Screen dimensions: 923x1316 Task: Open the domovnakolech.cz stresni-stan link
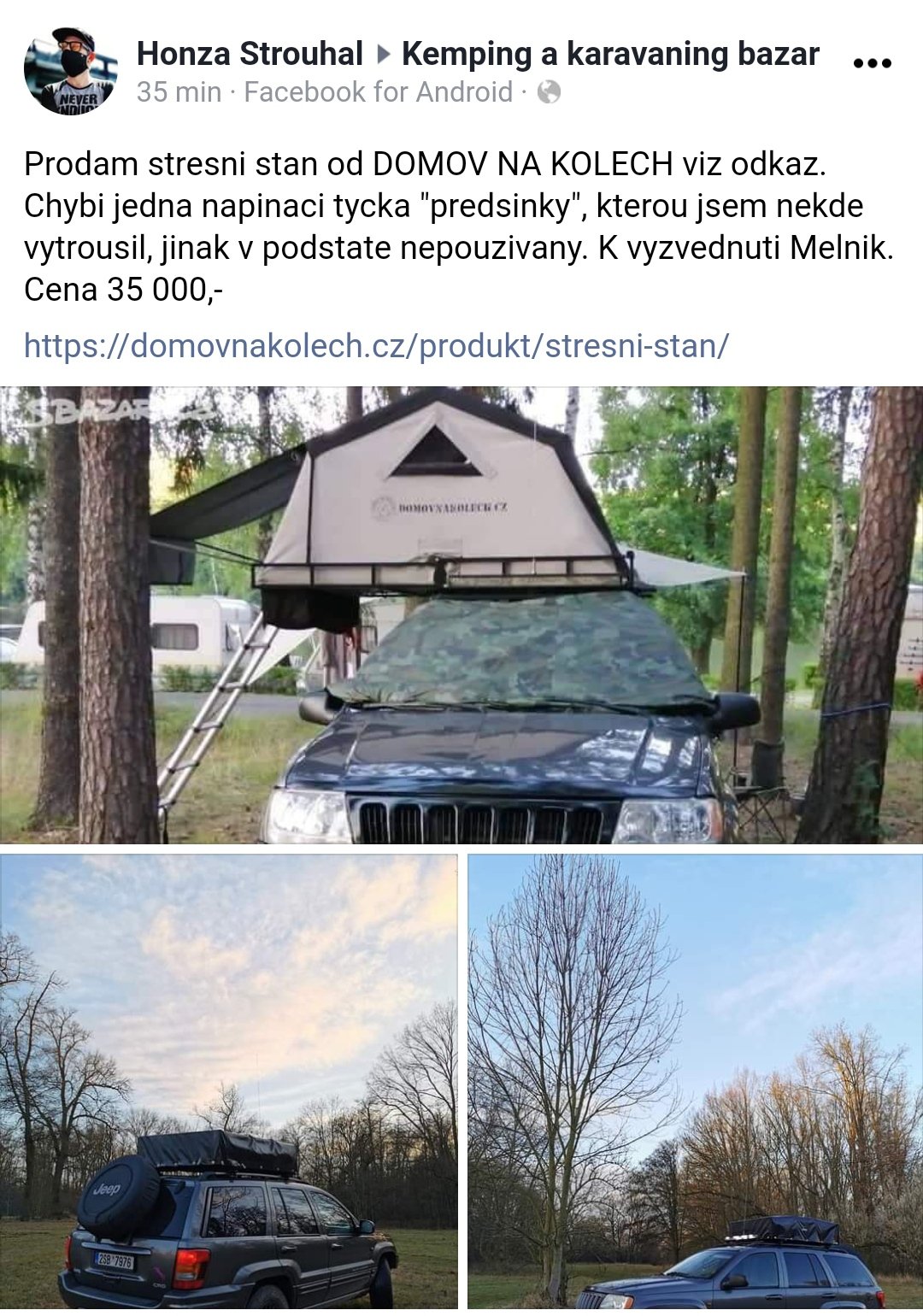click(376, 346)
